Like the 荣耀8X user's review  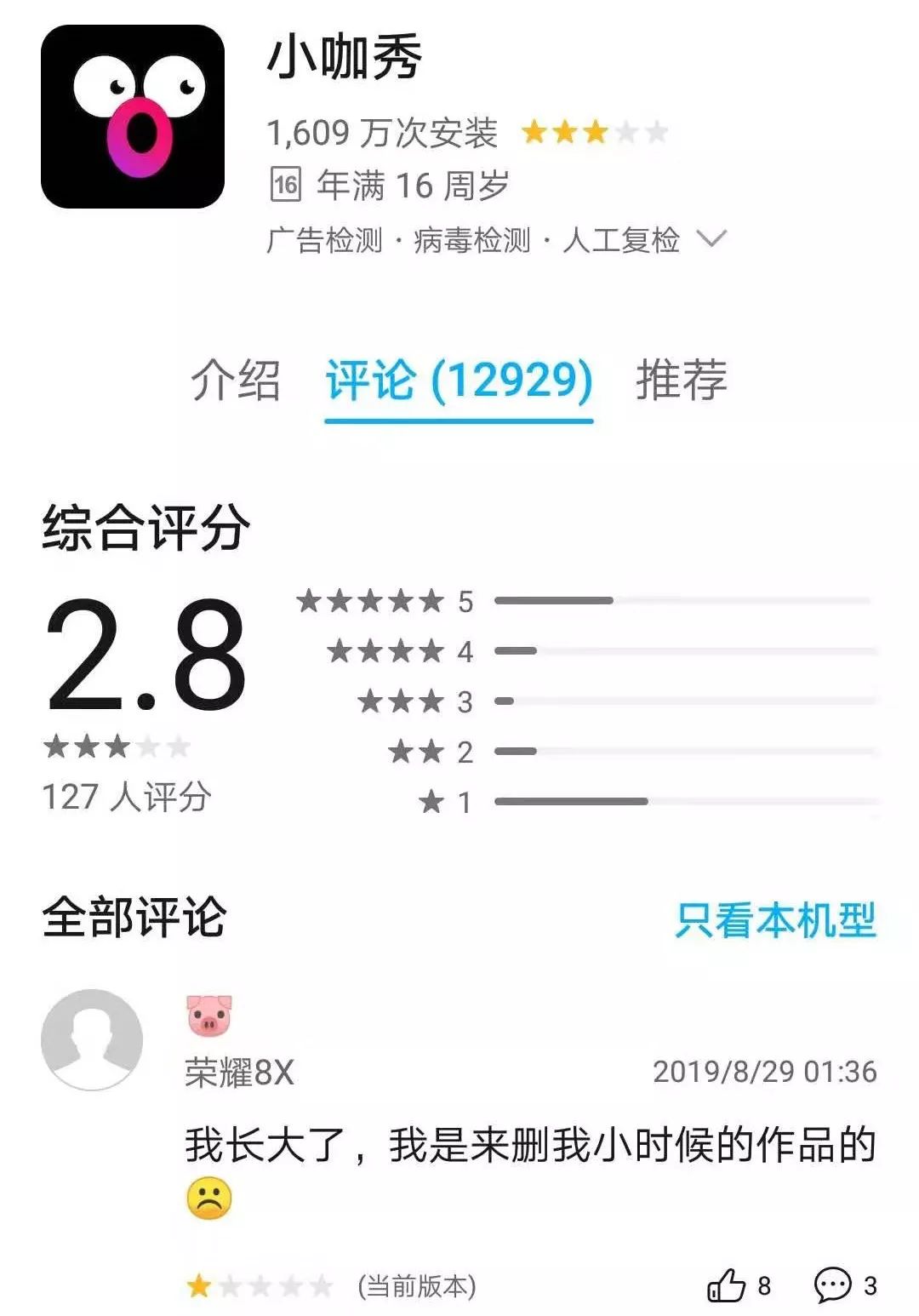pos(728,1285)
